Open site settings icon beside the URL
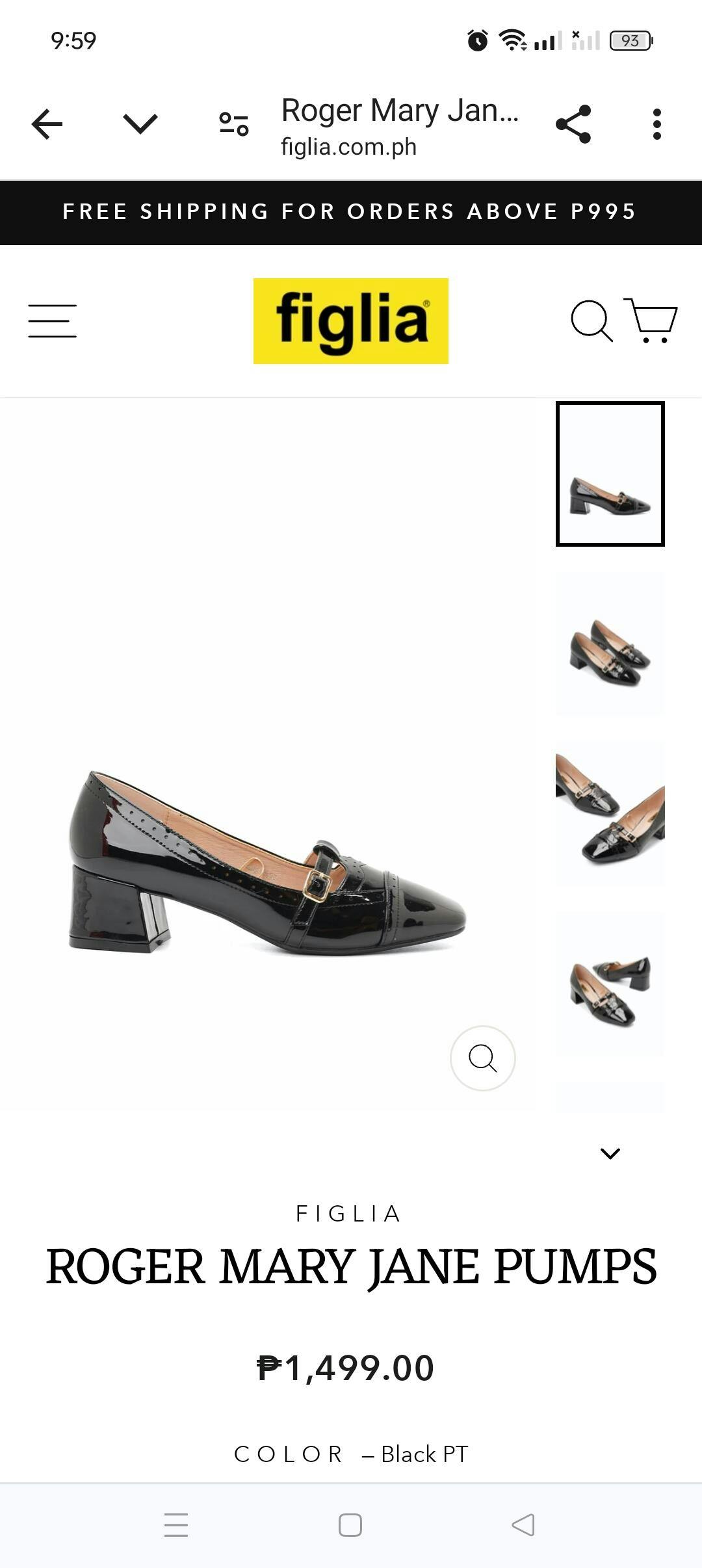The image size is (702, 1568). pos(234,124)
